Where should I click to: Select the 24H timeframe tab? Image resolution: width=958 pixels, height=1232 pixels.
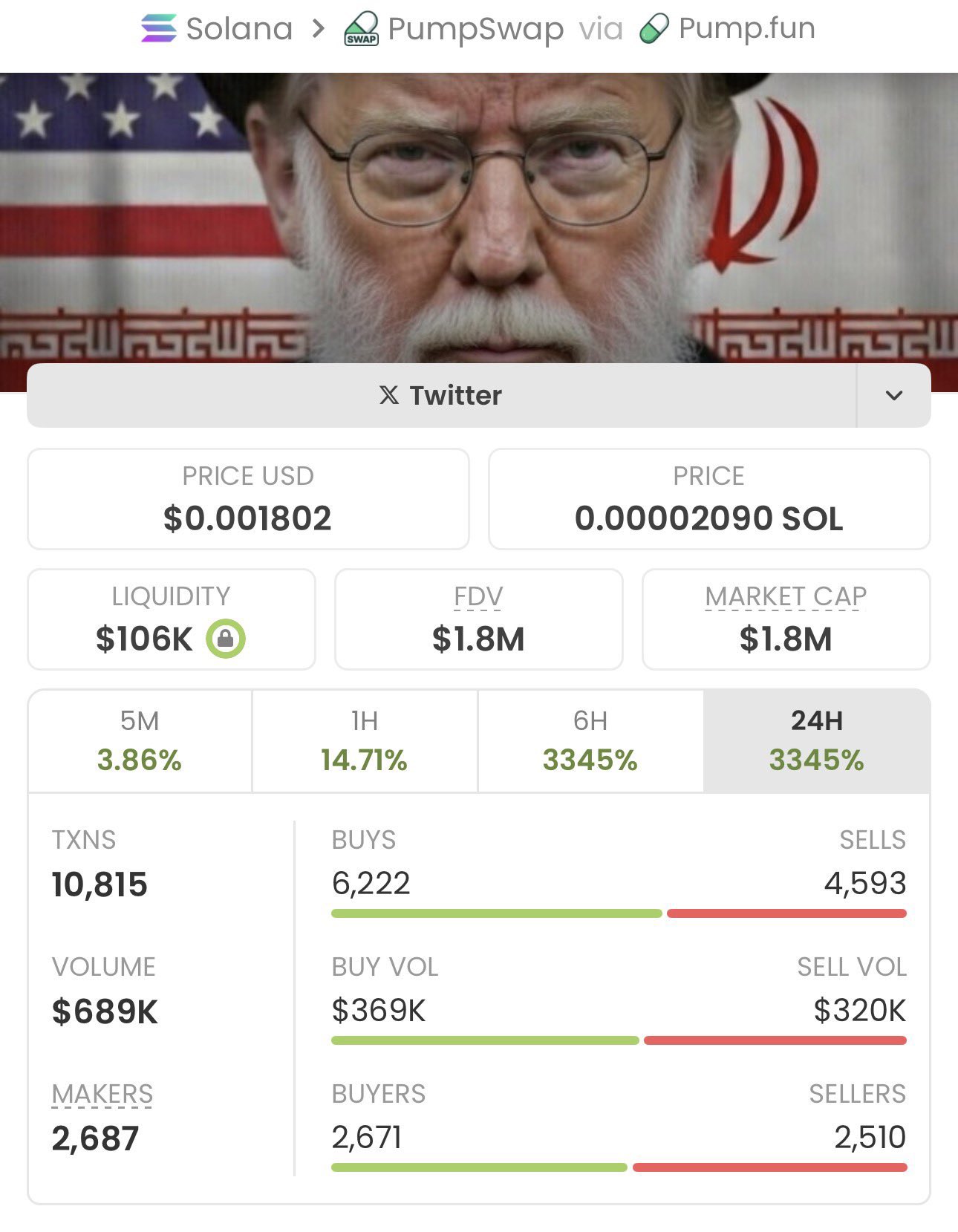(x=816, y=741)
